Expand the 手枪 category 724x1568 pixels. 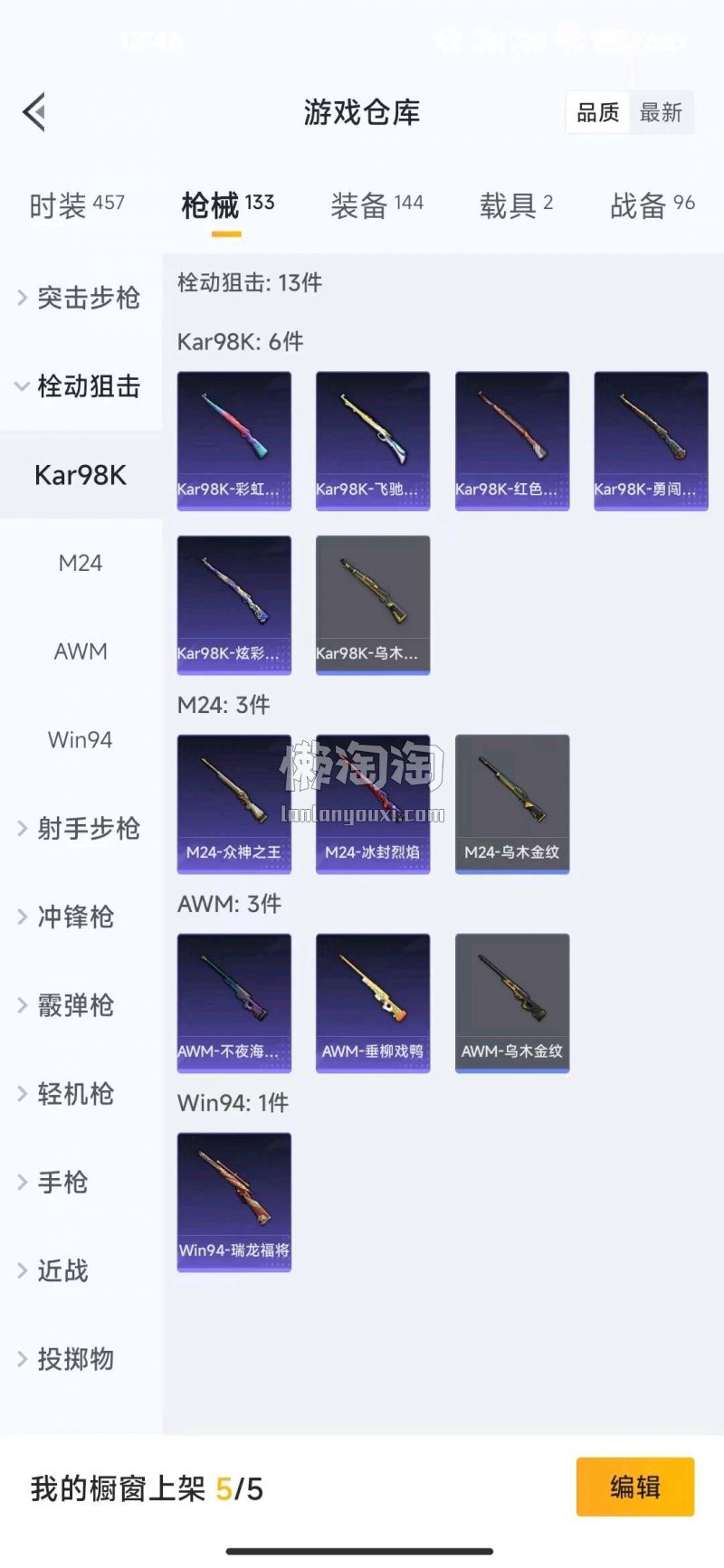coord(62,1182)
